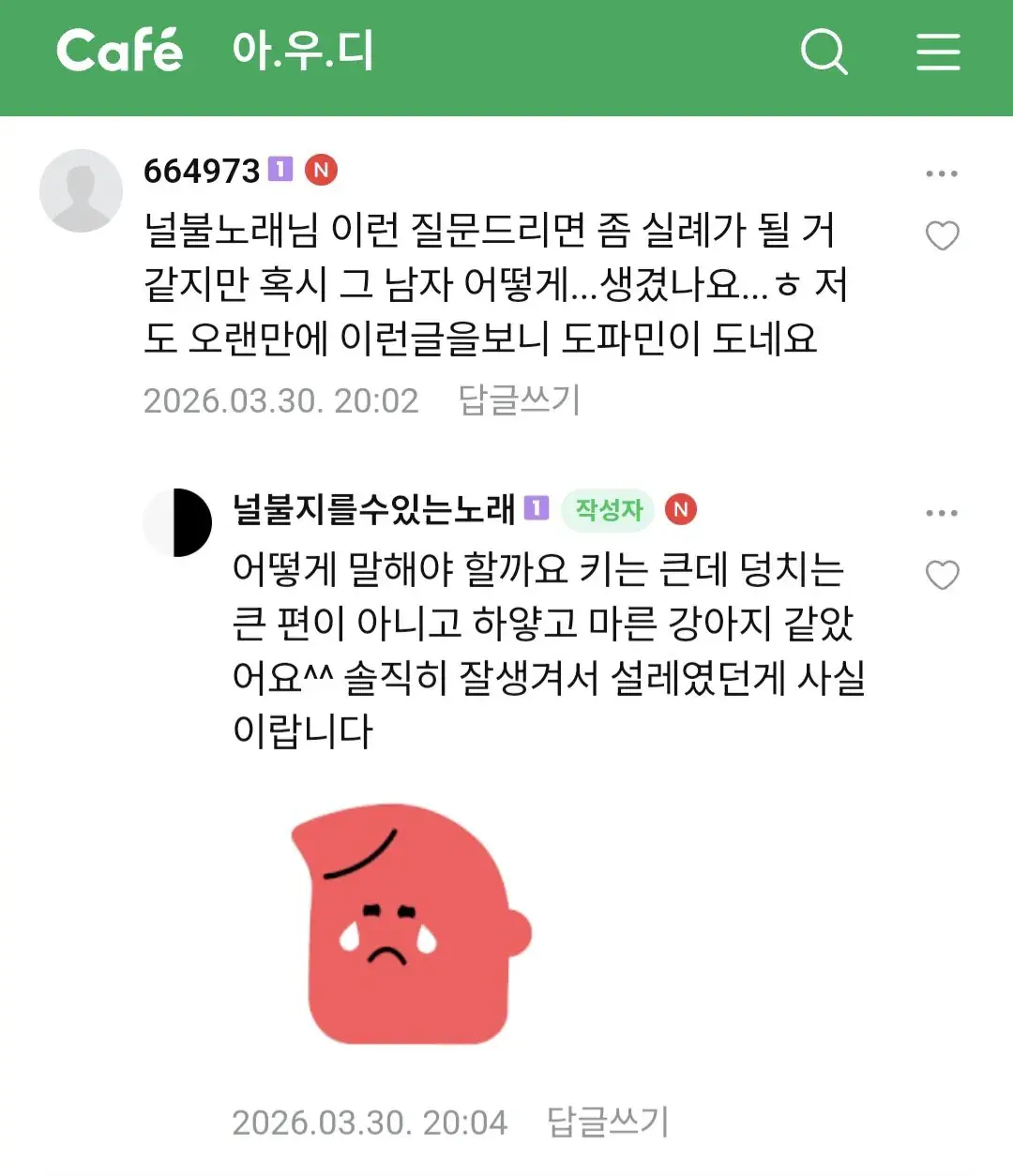Expand replies under 664973's comment
The image size is (1013, 1176).
click(520, 400)
